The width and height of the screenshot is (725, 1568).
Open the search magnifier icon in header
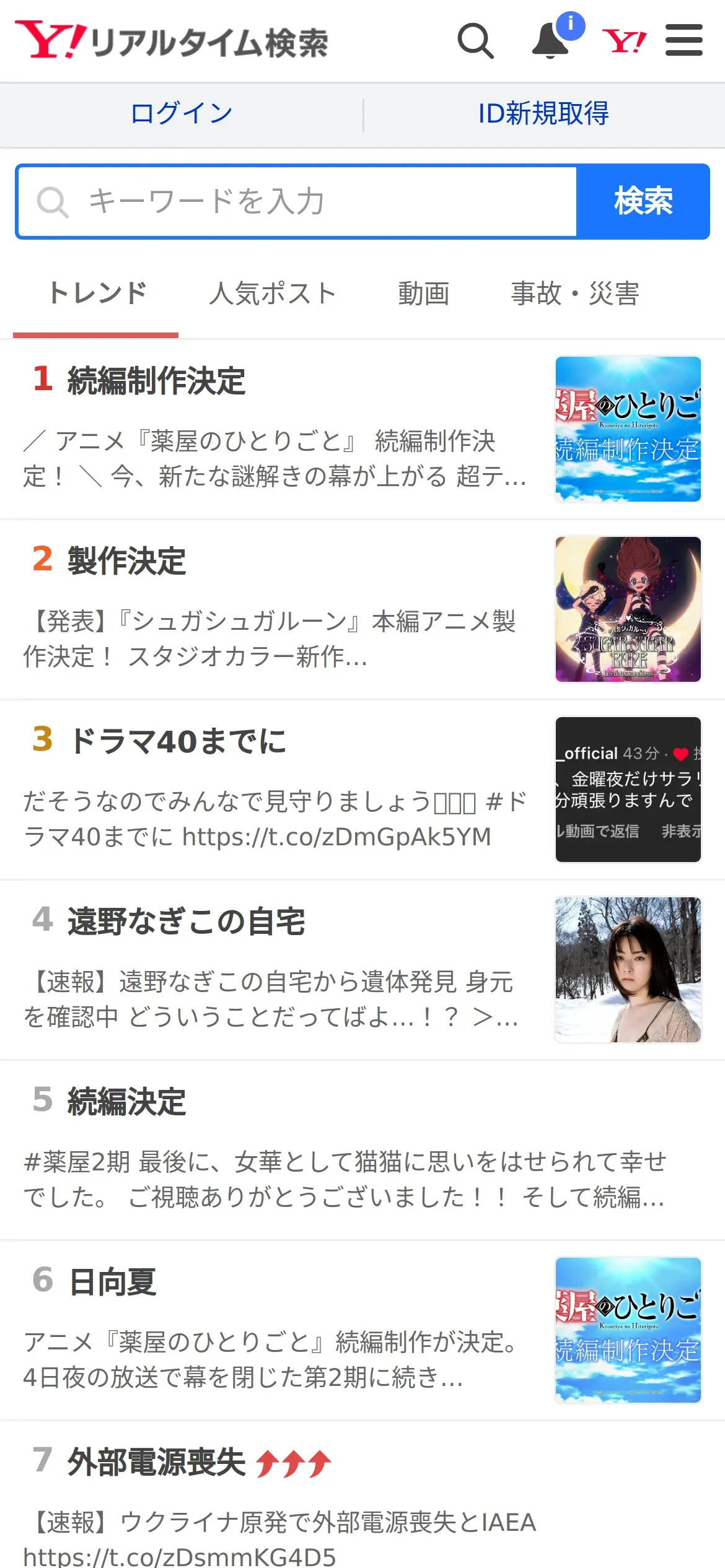[x=475, y=41]
